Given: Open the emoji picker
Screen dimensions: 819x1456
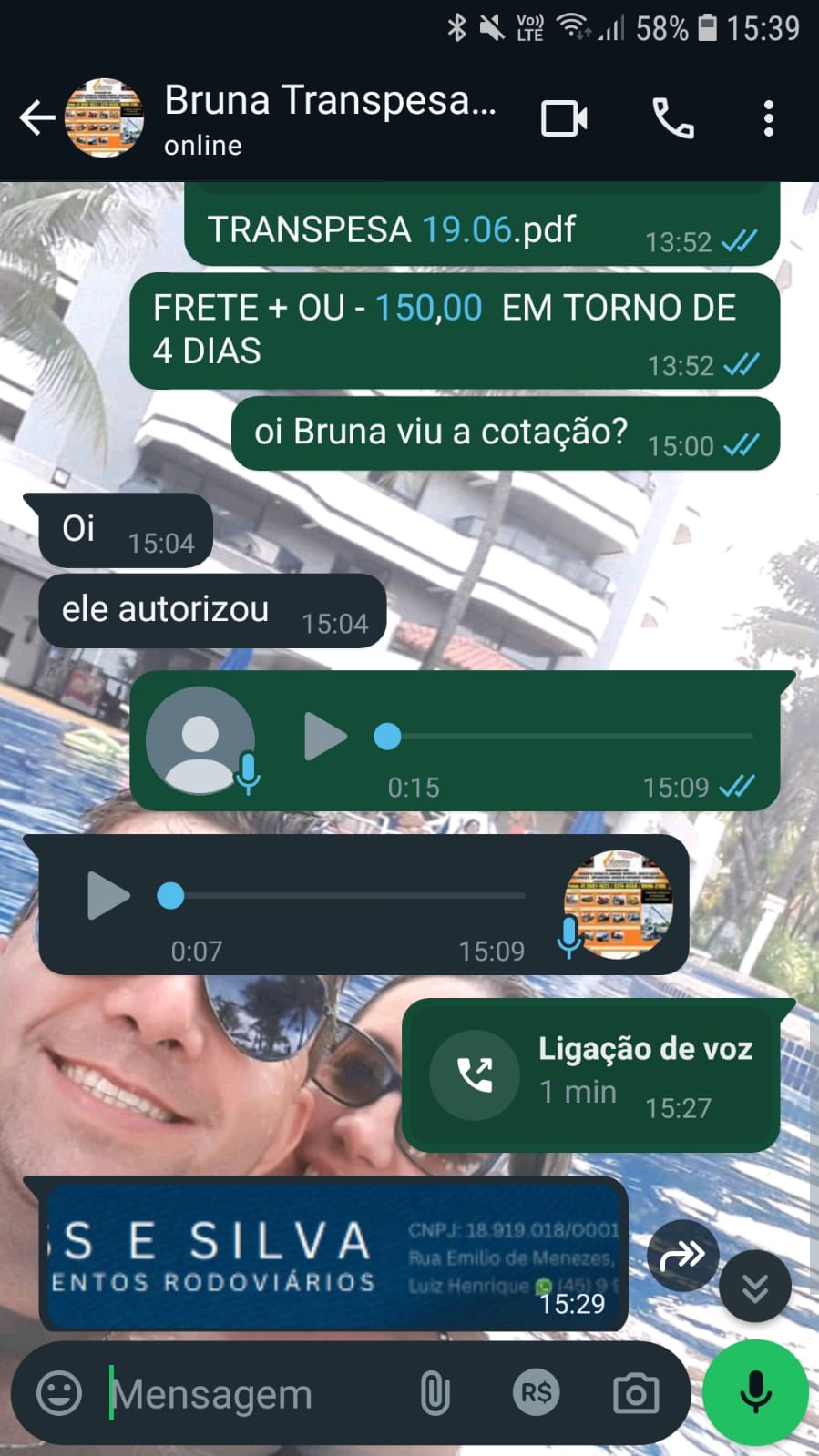Looking at the screenshot, I should (x=59, y=1393).
